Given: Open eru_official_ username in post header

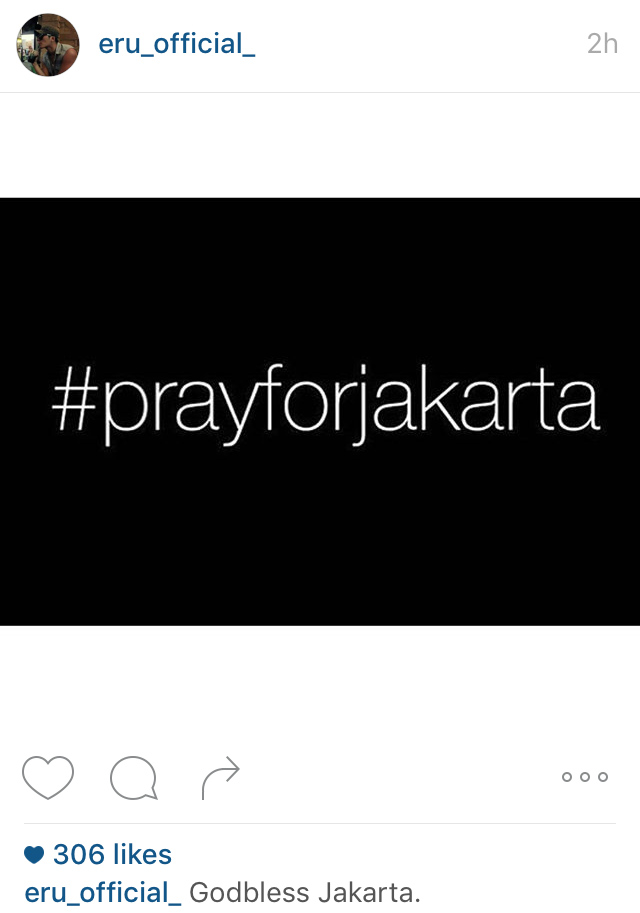Looking at the screenshot, I should click(x=177, y=44).
